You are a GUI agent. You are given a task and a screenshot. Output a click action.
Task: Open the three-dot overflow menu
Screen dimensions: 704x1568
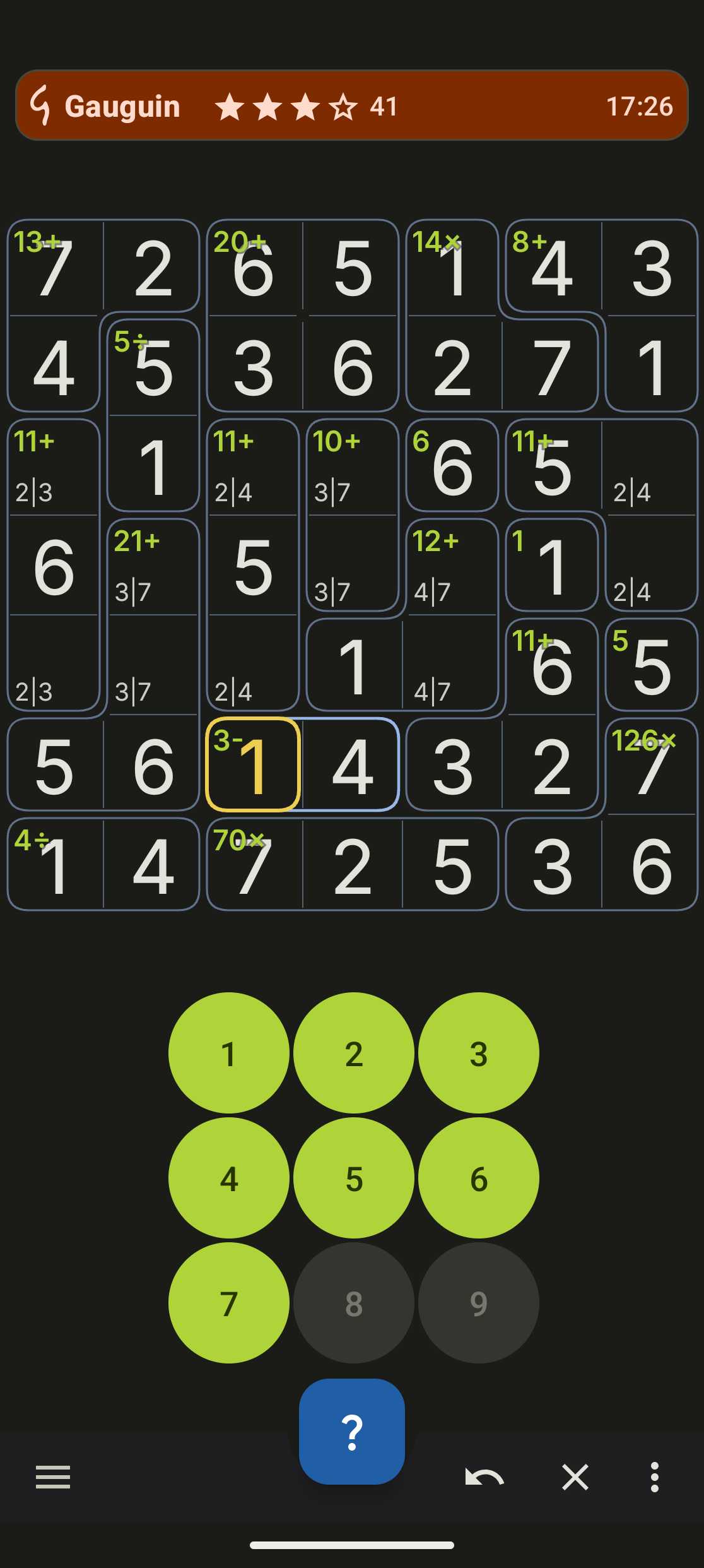click(x=654, y=1477)
